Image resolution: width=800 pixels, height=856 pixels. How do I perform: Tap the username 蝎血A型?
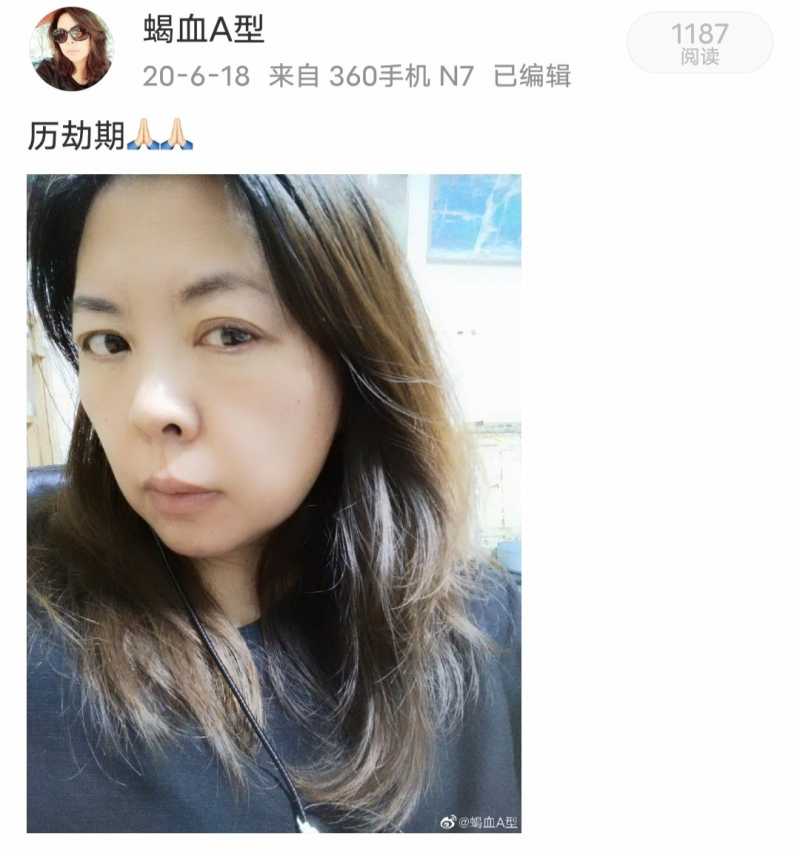(x=203, y=30)
